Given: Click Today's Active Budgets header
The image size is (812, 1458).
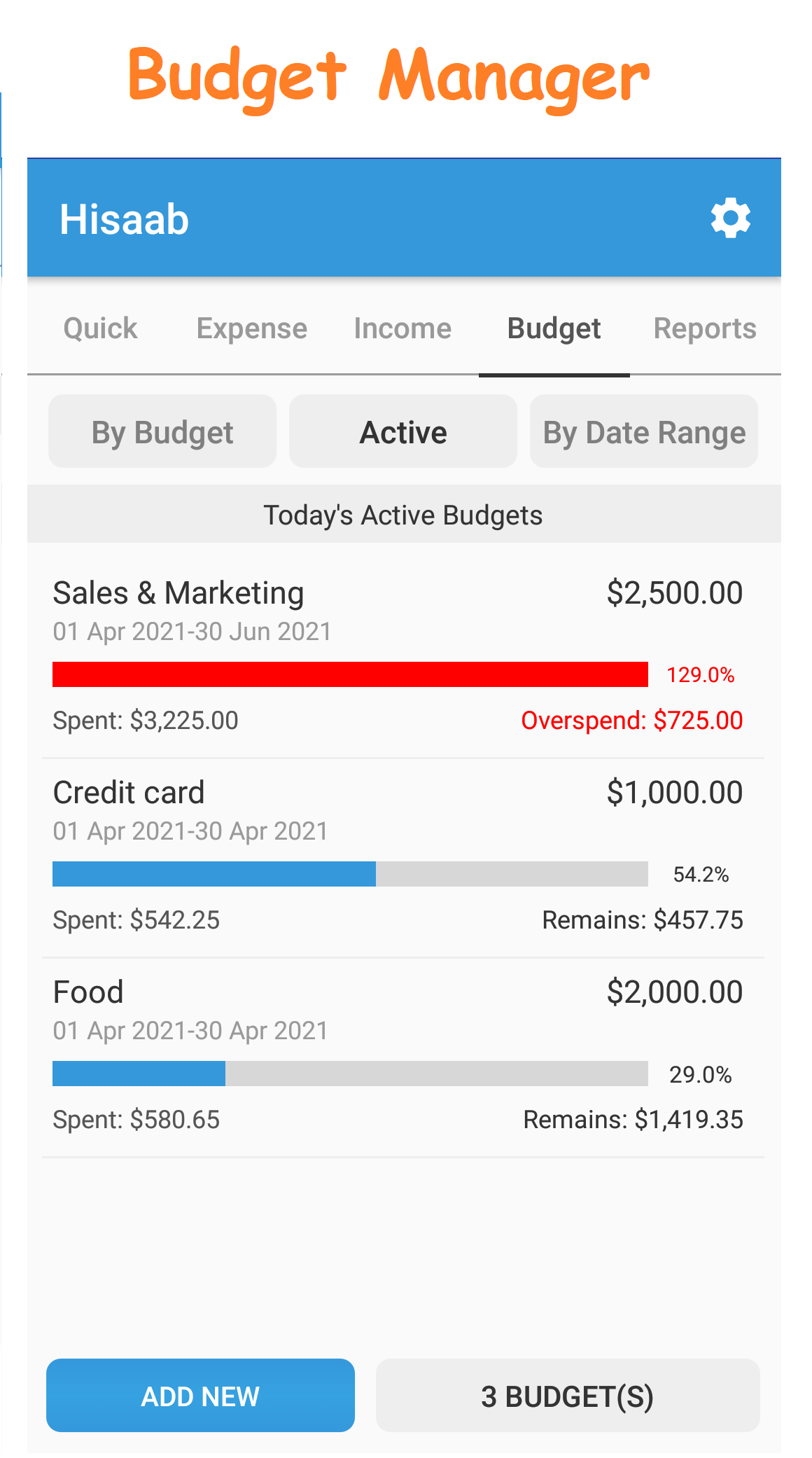Looking at the screenshot, I should [x=403, y=515].
